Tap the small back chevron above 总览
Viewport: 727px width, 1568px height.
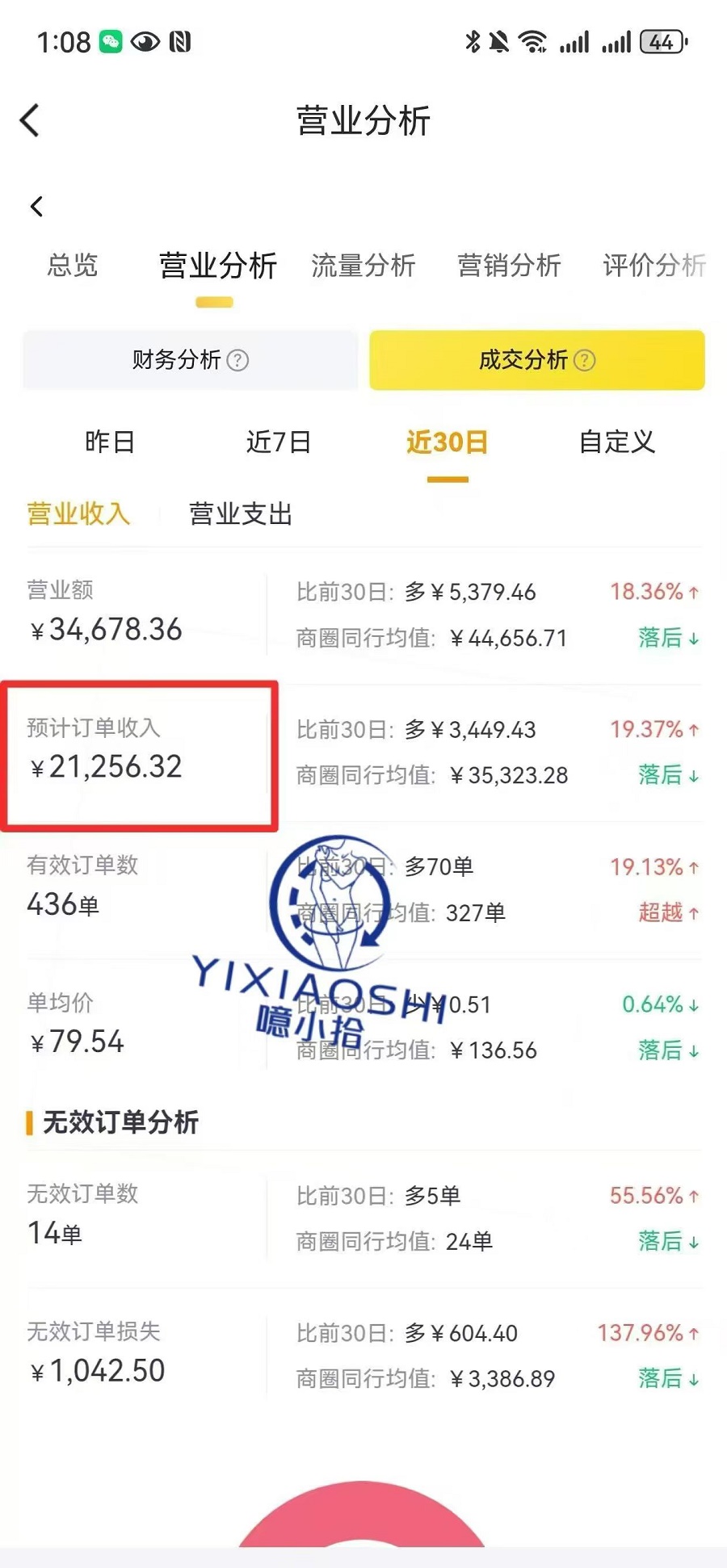click(37, 207)
